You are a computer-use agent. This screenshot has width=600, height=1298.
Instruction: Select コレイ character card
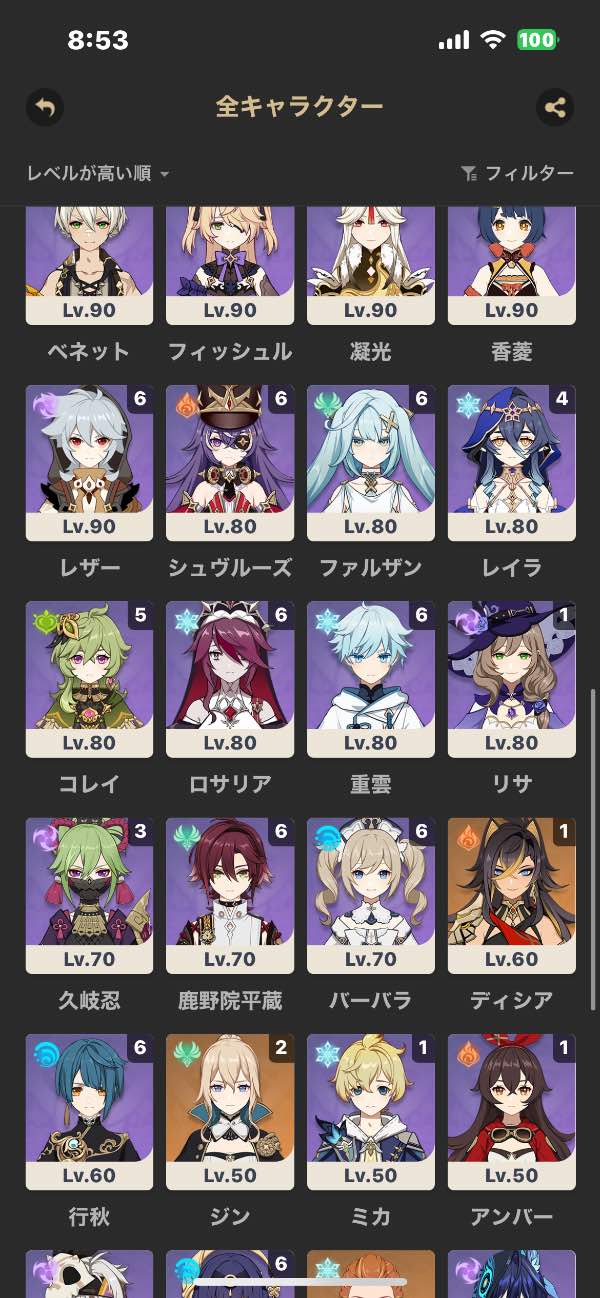tap(89, 678)
